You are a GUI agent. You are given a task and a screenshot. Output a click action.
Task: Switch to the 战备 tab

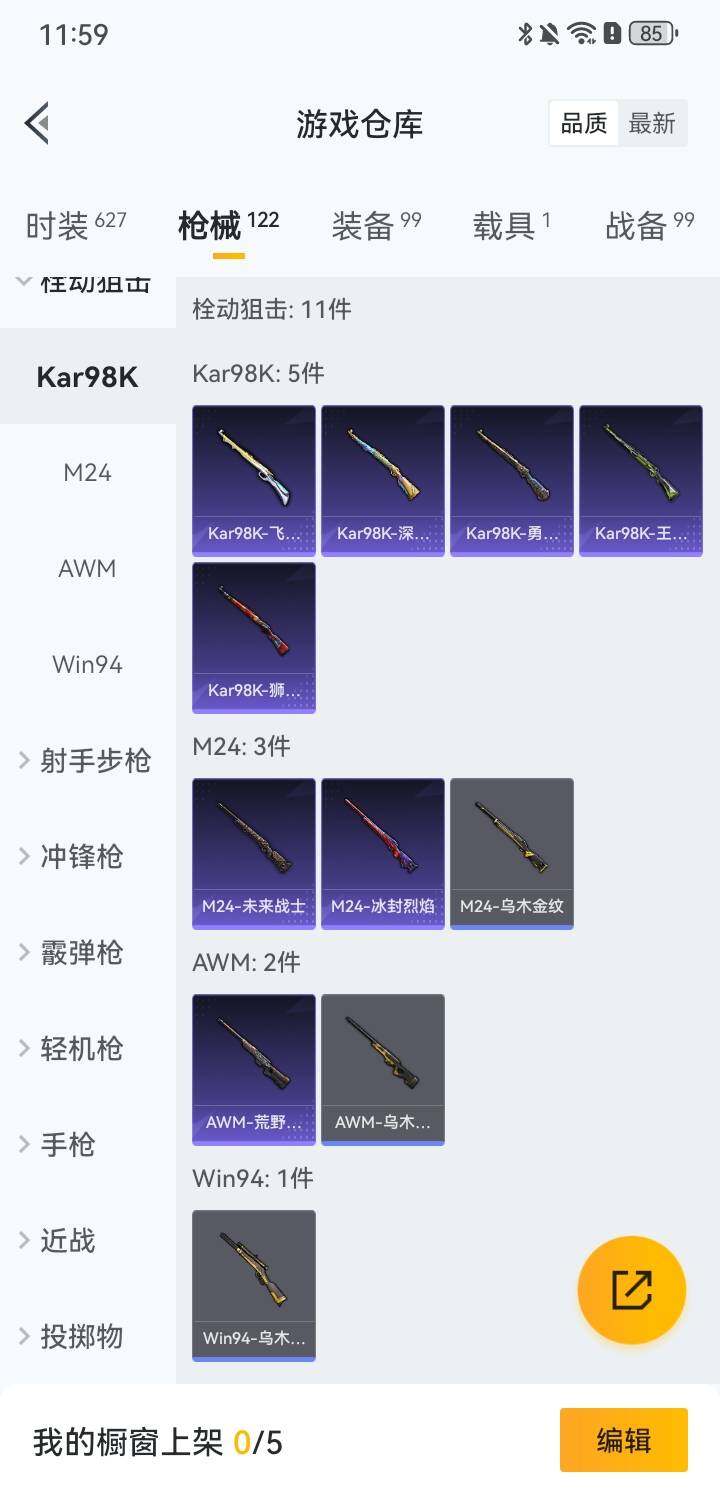pos(649,225)
